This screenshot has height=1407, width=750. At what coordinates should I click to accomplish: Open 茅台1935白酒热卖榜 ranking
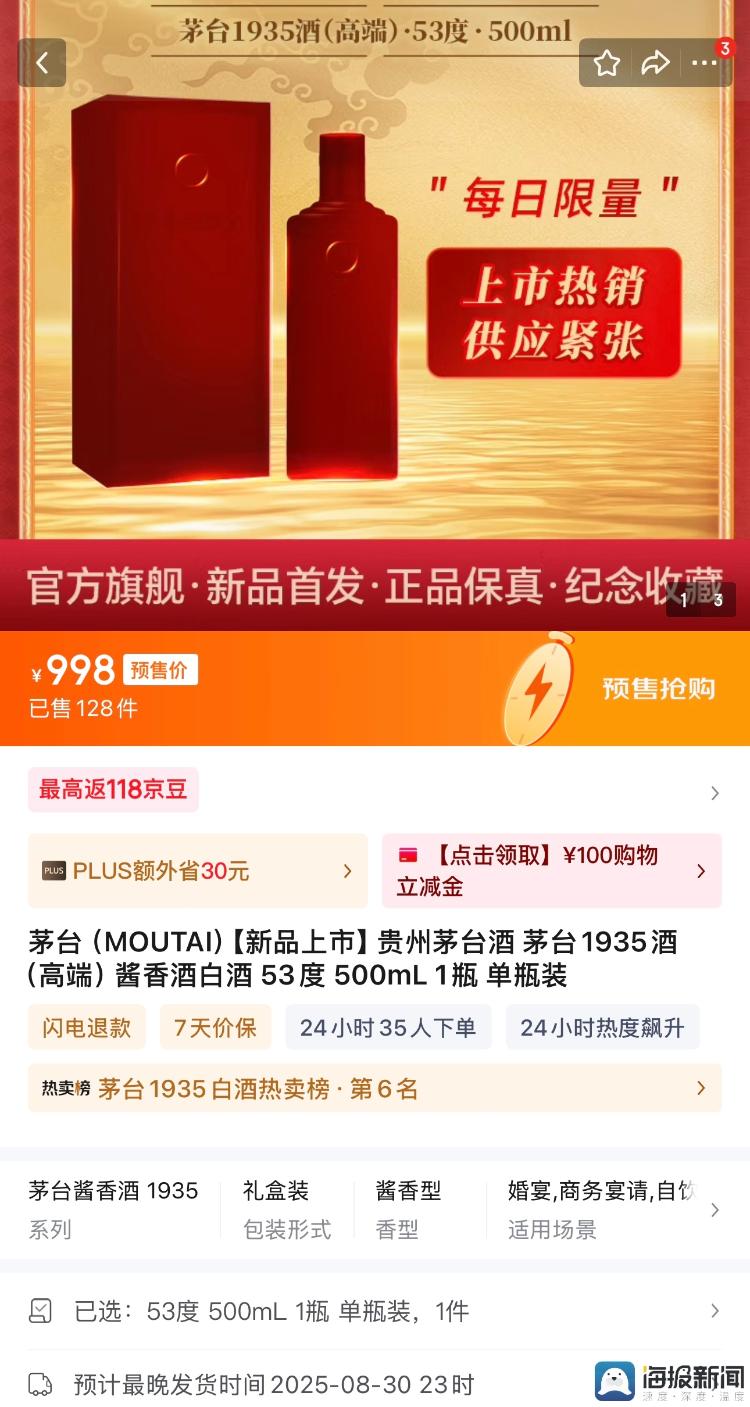(374, 1088)
